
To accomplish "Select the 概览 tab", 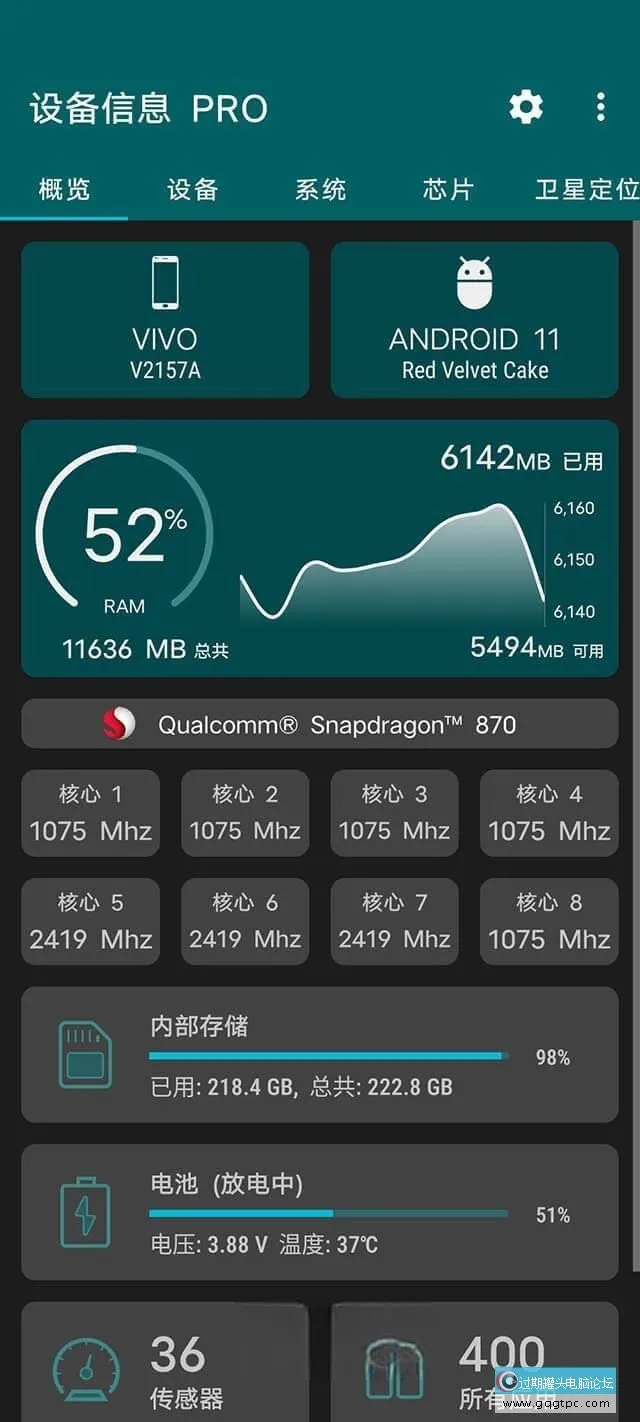I will click(64, 189).
